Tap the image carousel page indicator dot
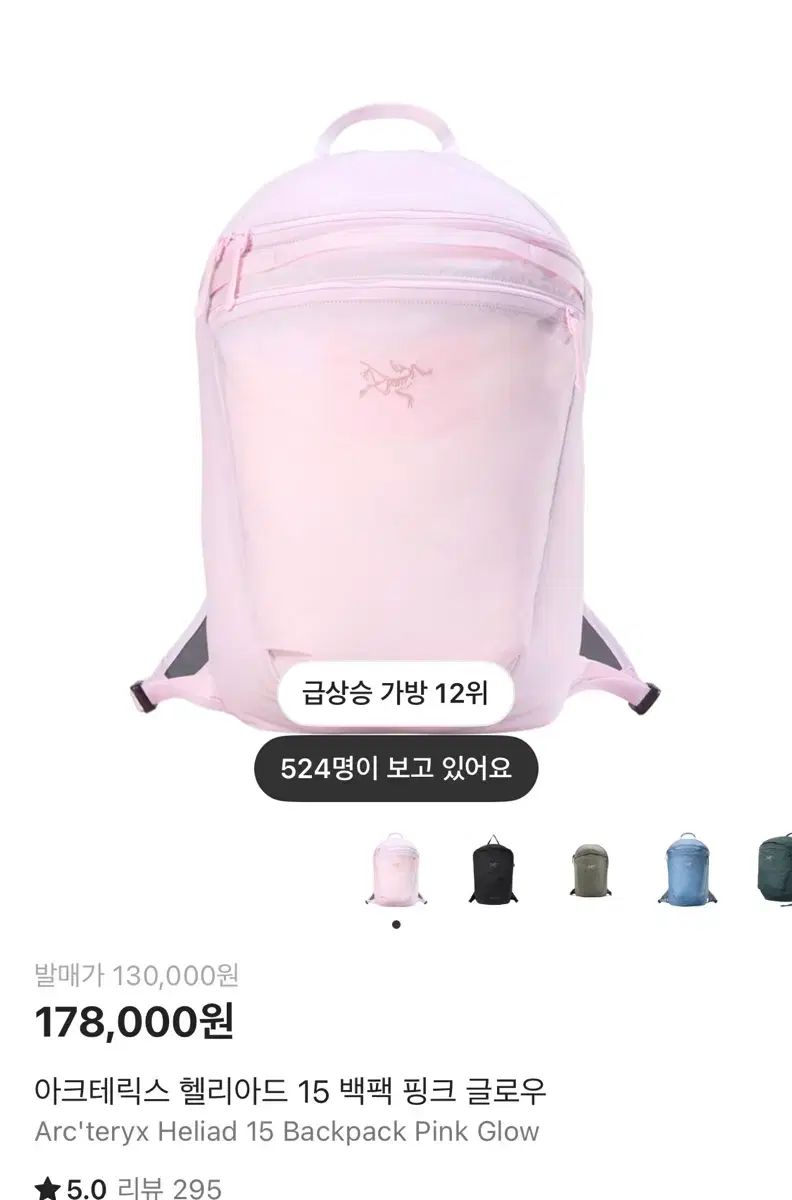The image size is (792, 1200). coord(396,925)
